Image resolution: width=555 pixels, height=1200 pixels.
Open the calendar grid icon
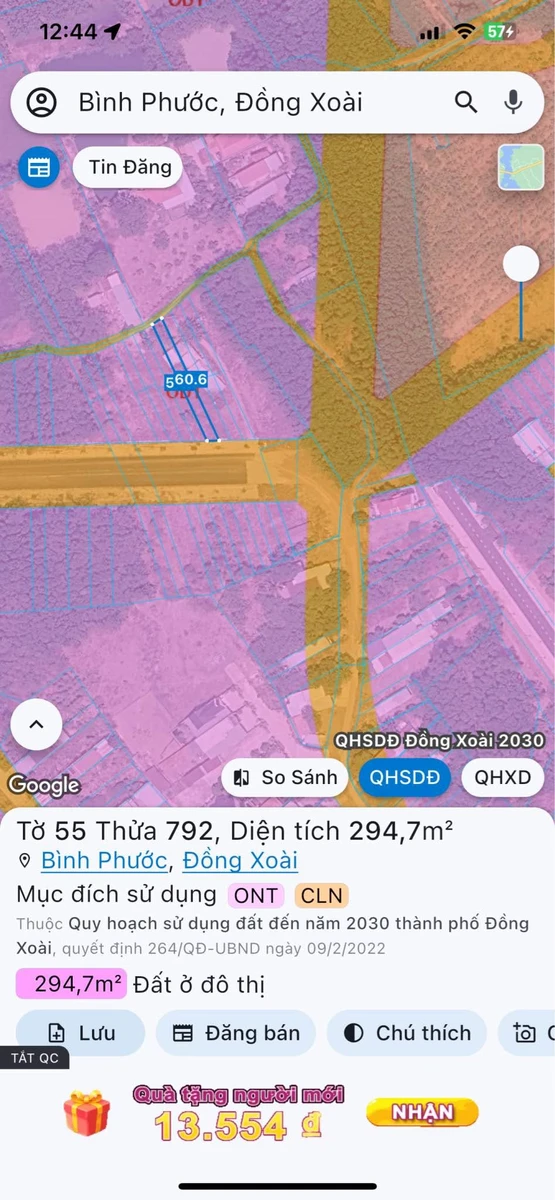(39, 167)
